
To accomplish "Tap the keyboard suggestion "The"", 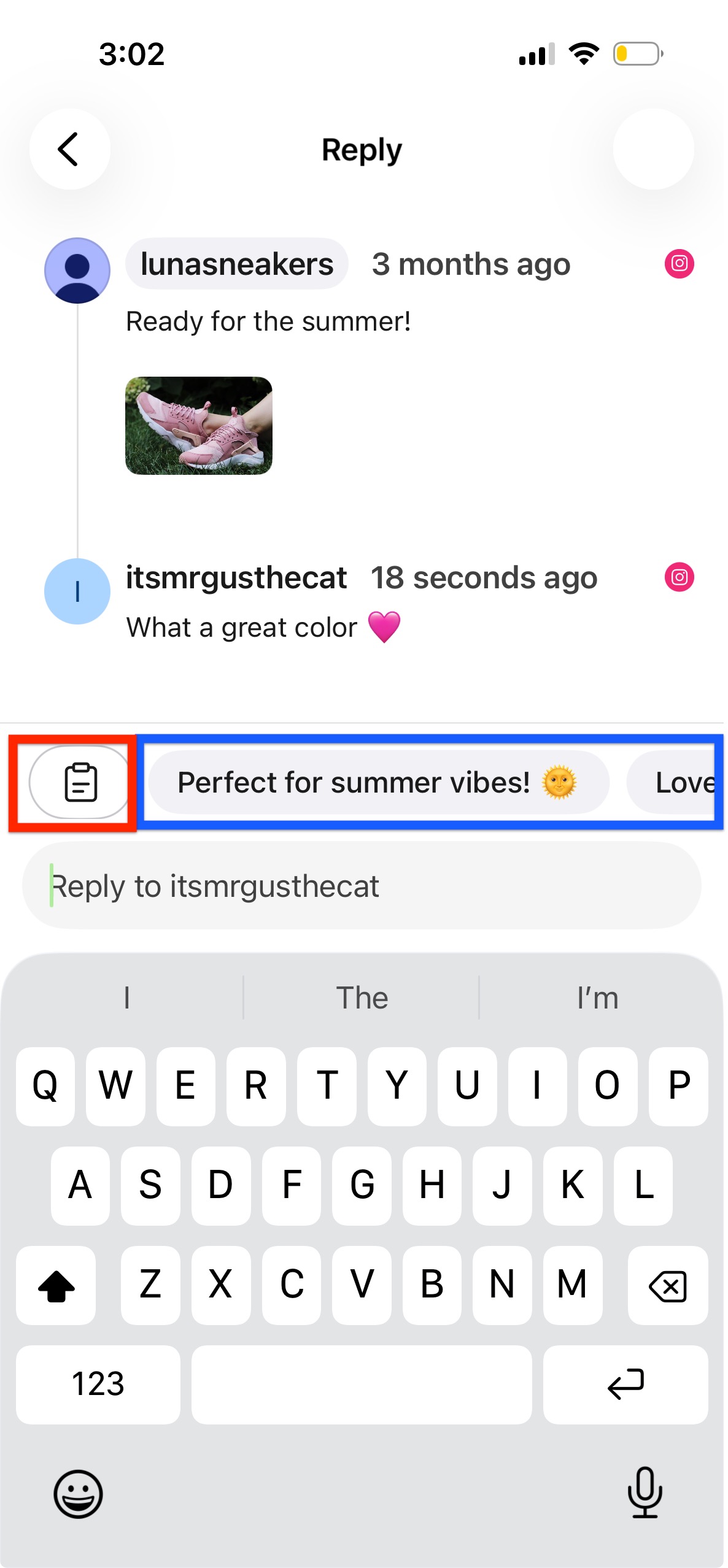I will point(362,998).
